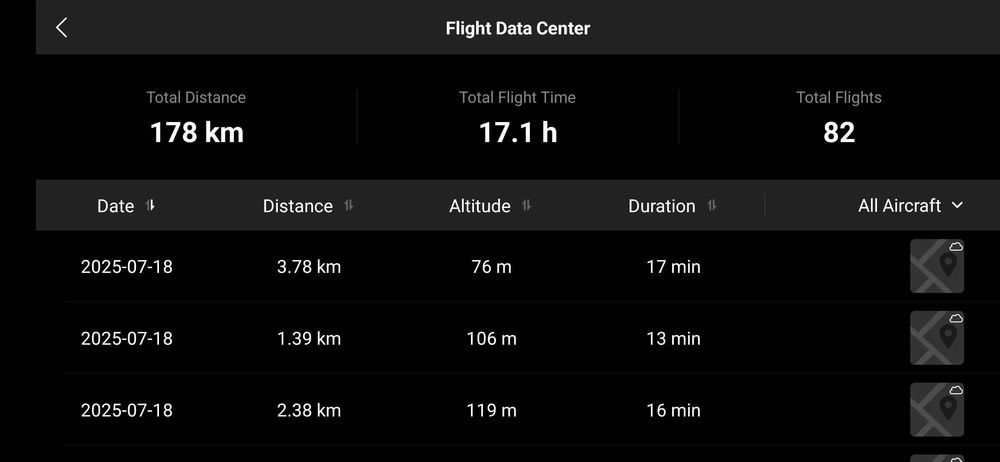
Task: Sort flights by Date
Action: click(x=126, y=206)
